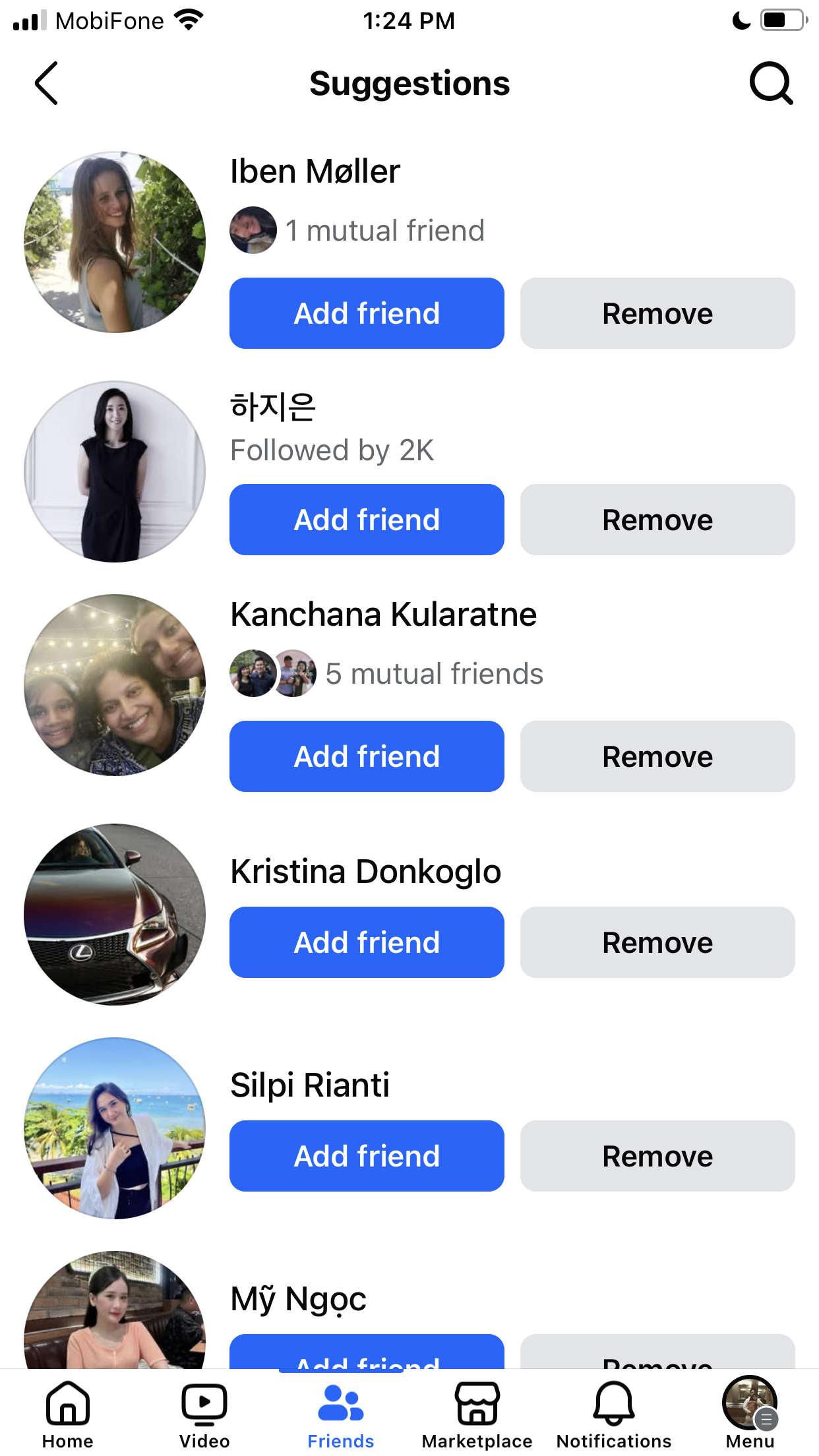Open Kristina Donkoglo's profile picture
819x1456 pixels.
115,915
